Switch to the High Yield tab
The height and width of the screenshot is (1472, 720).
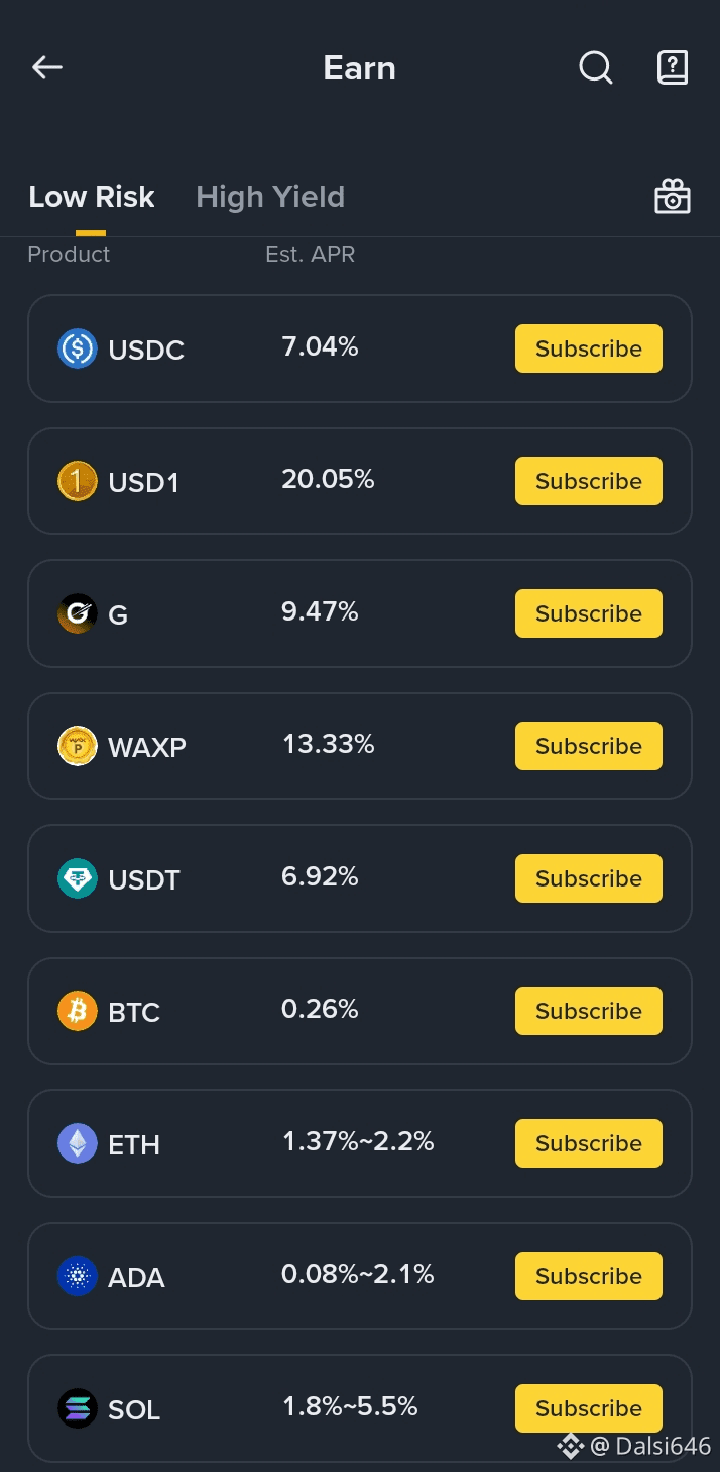(x=270, y=197)
